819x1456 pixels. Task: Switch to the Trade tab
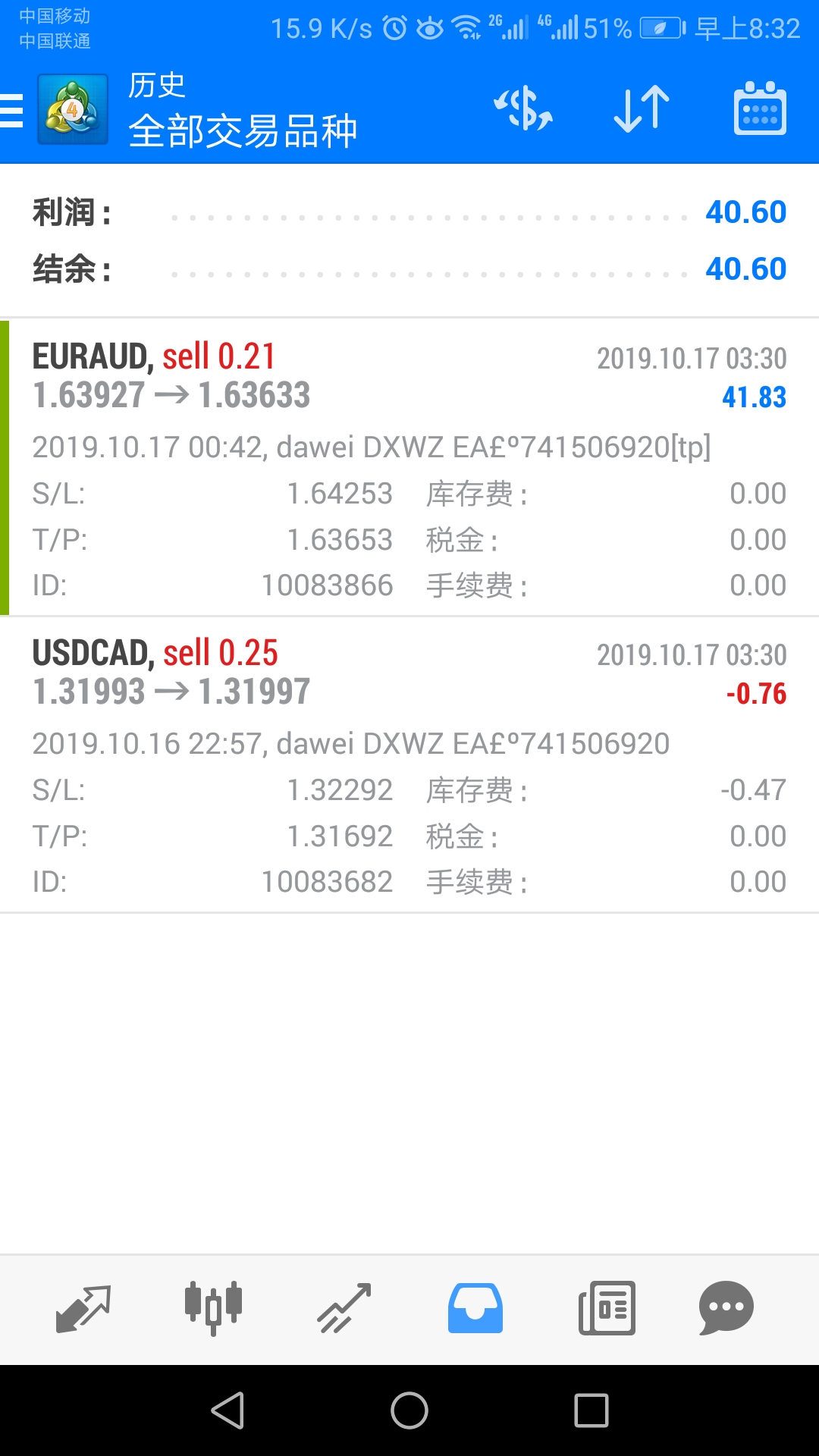coord(344,1308)
